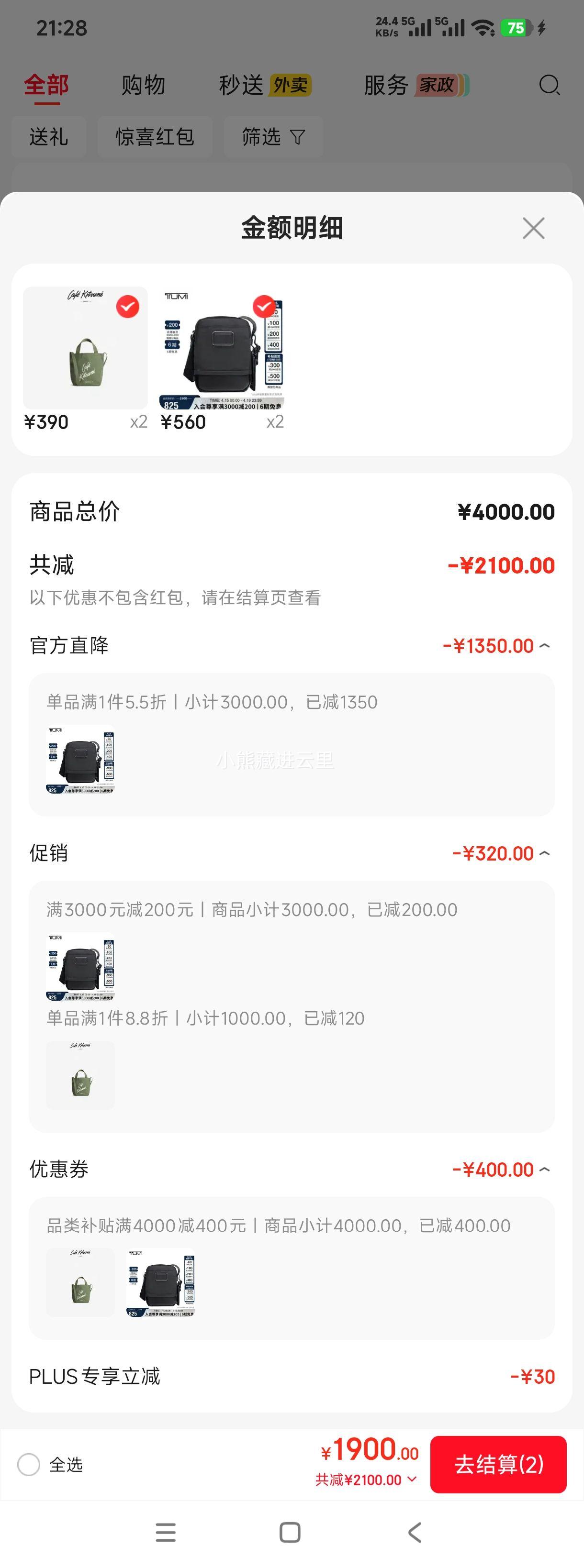Go back using the system back button
The image size is (584, 1568).
[x=415, y=1532]
